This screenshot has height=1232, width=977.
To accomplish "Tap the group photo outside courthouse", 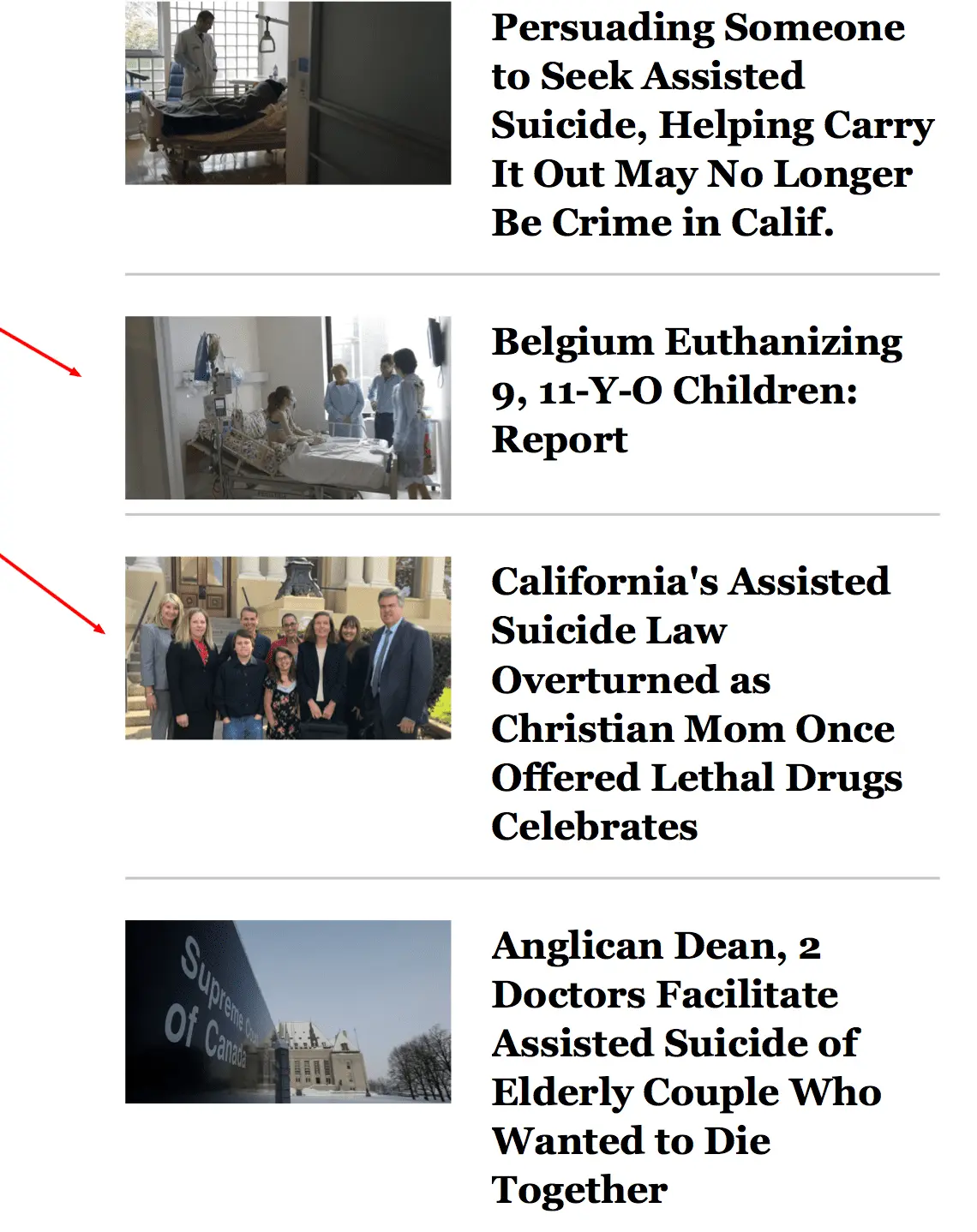I will click(288, 649).
